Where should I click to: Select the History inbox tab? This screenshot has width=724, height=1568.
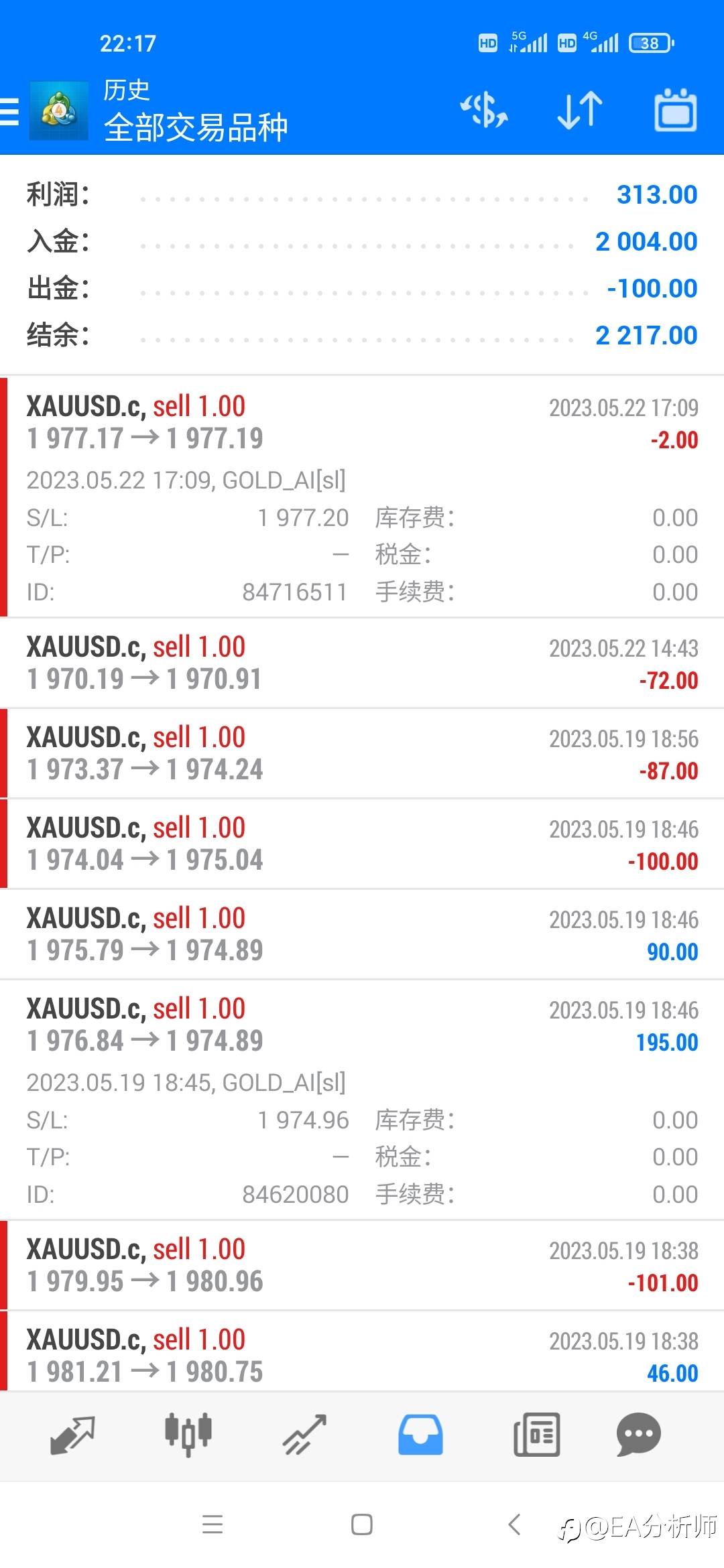pos(420,1435)
